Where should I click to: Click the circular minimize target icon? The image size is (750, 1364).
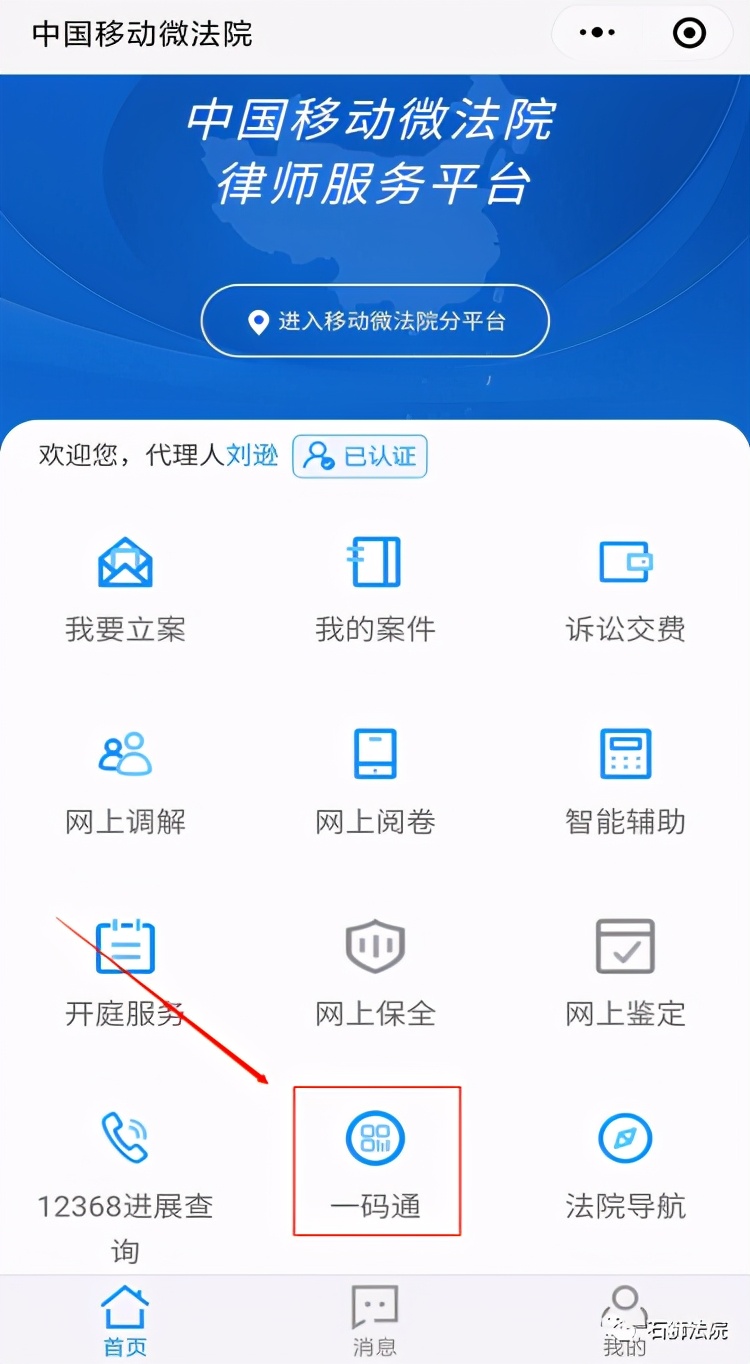coord(688,33)
